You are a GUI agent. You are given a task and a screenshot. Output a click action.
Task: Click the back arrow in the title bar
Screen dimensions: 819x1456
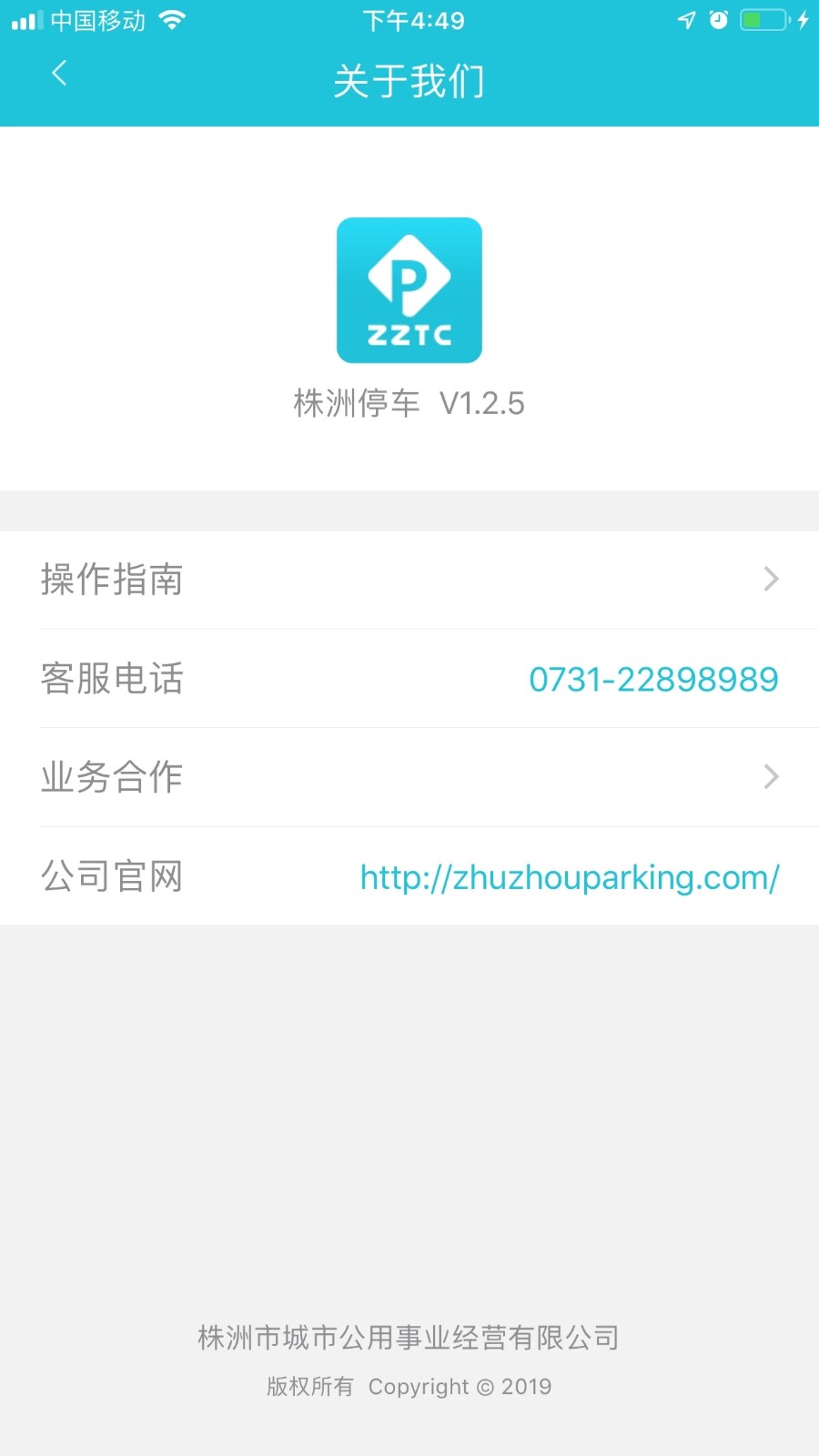coord(59,75)
